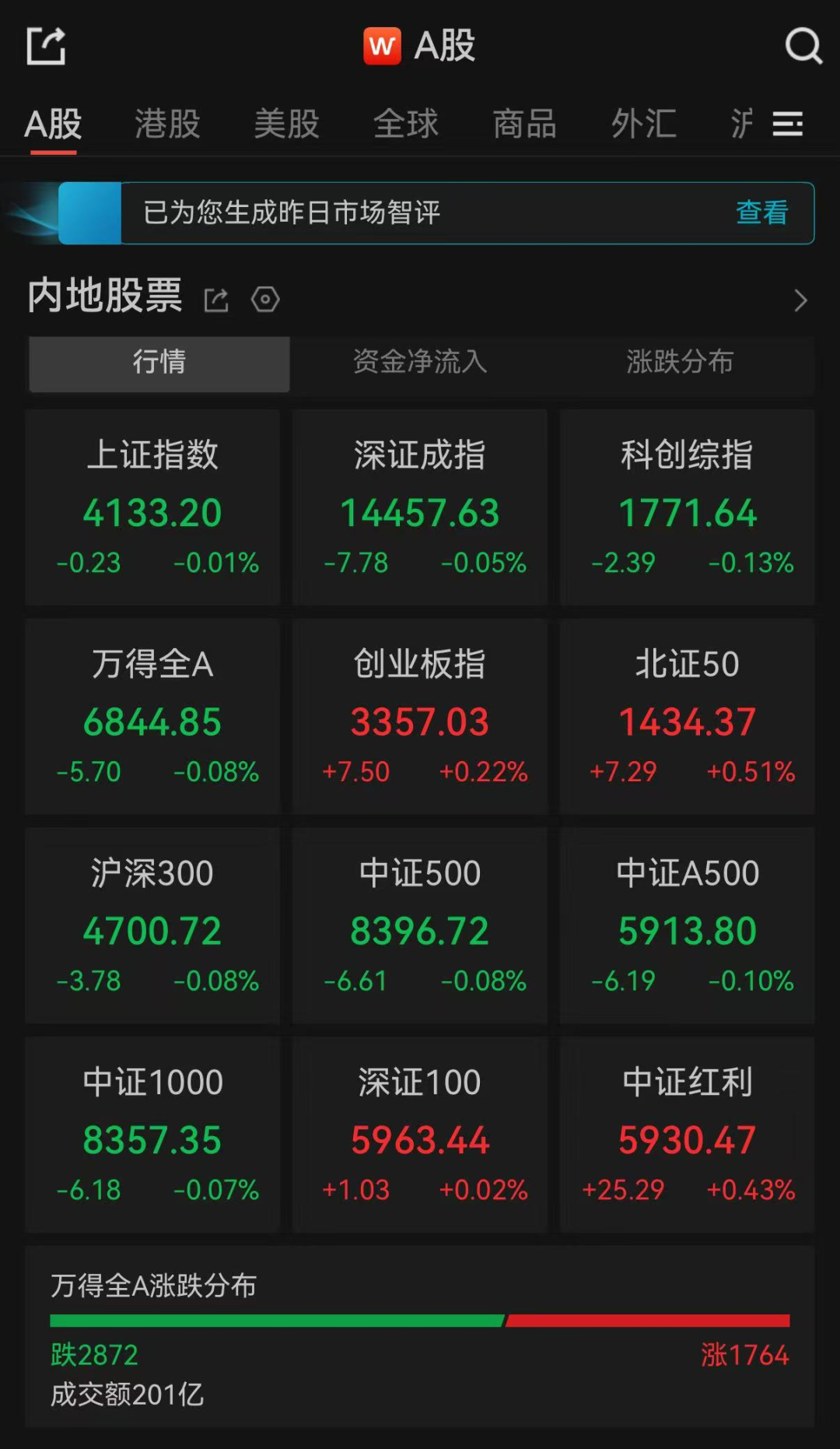Open the 上证指数 card
840x1449 pixels.
(x=152, y=506)
